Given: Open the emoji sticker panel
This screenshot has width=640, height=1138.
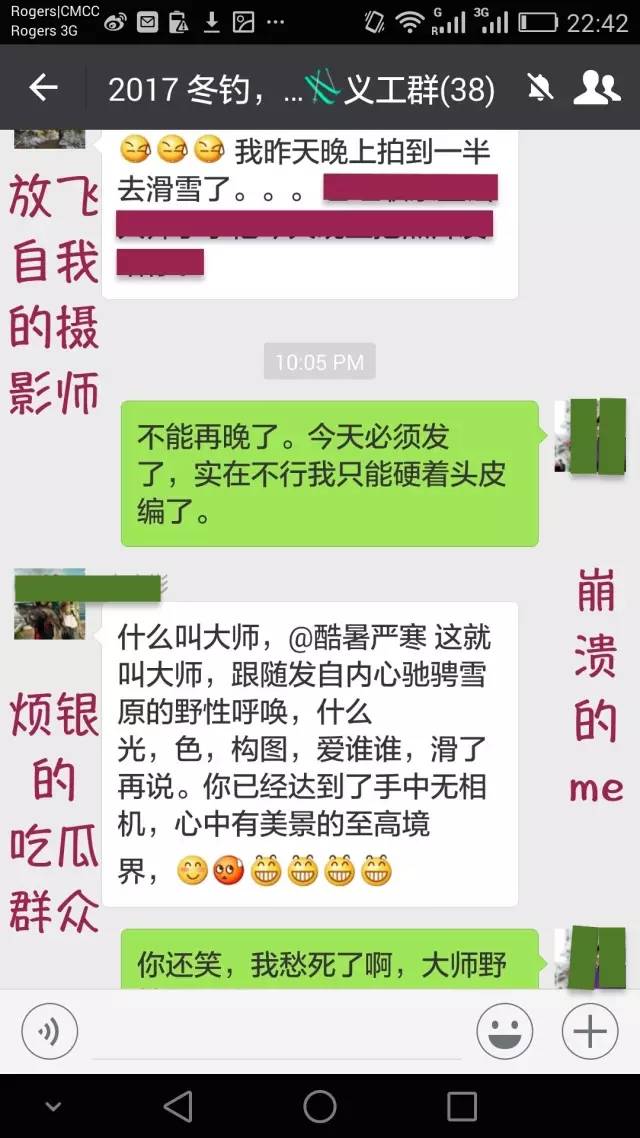Looking at the screenshot, I should [x=505, y=1030].
